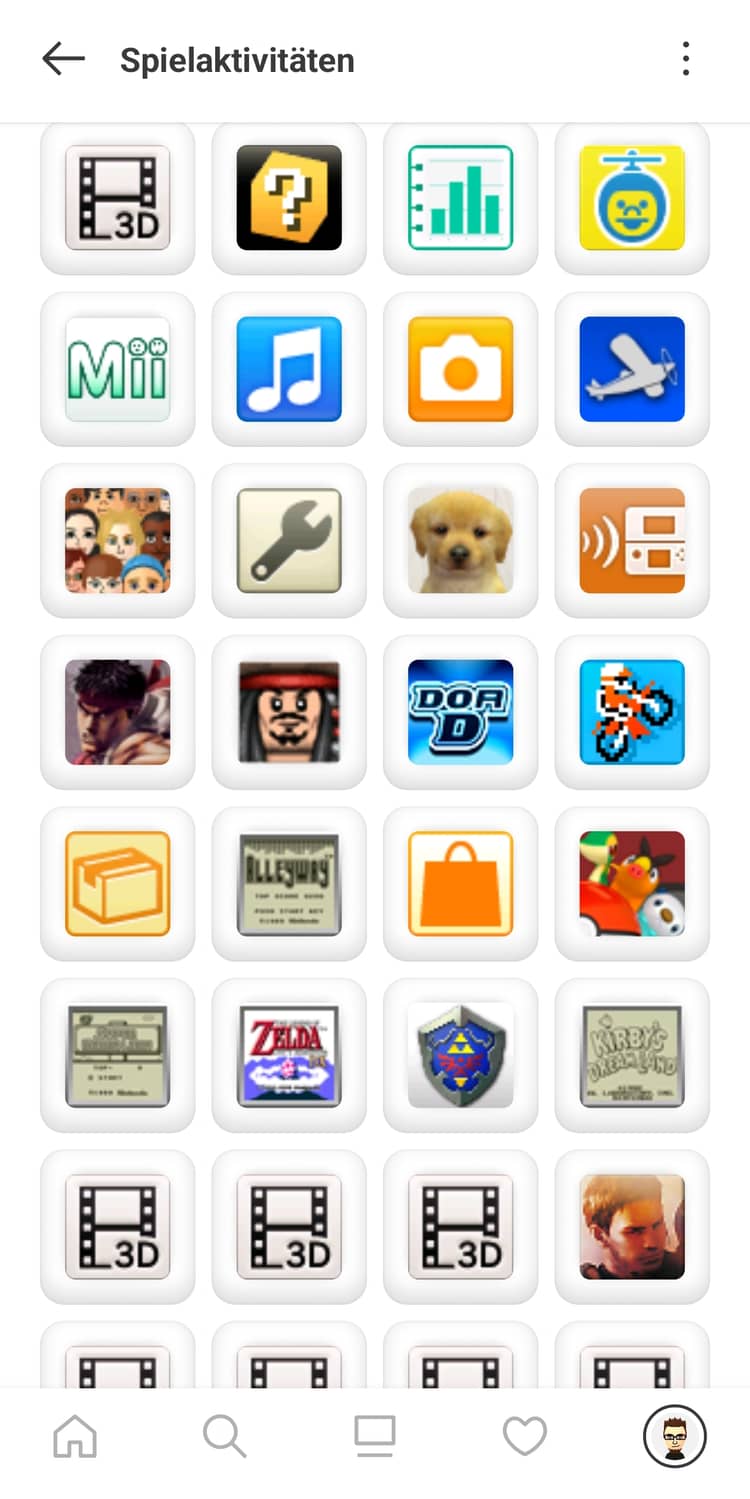Select the green bar chart activity tile
This screenshot has height=1499, width=750.
pos(460,198)
